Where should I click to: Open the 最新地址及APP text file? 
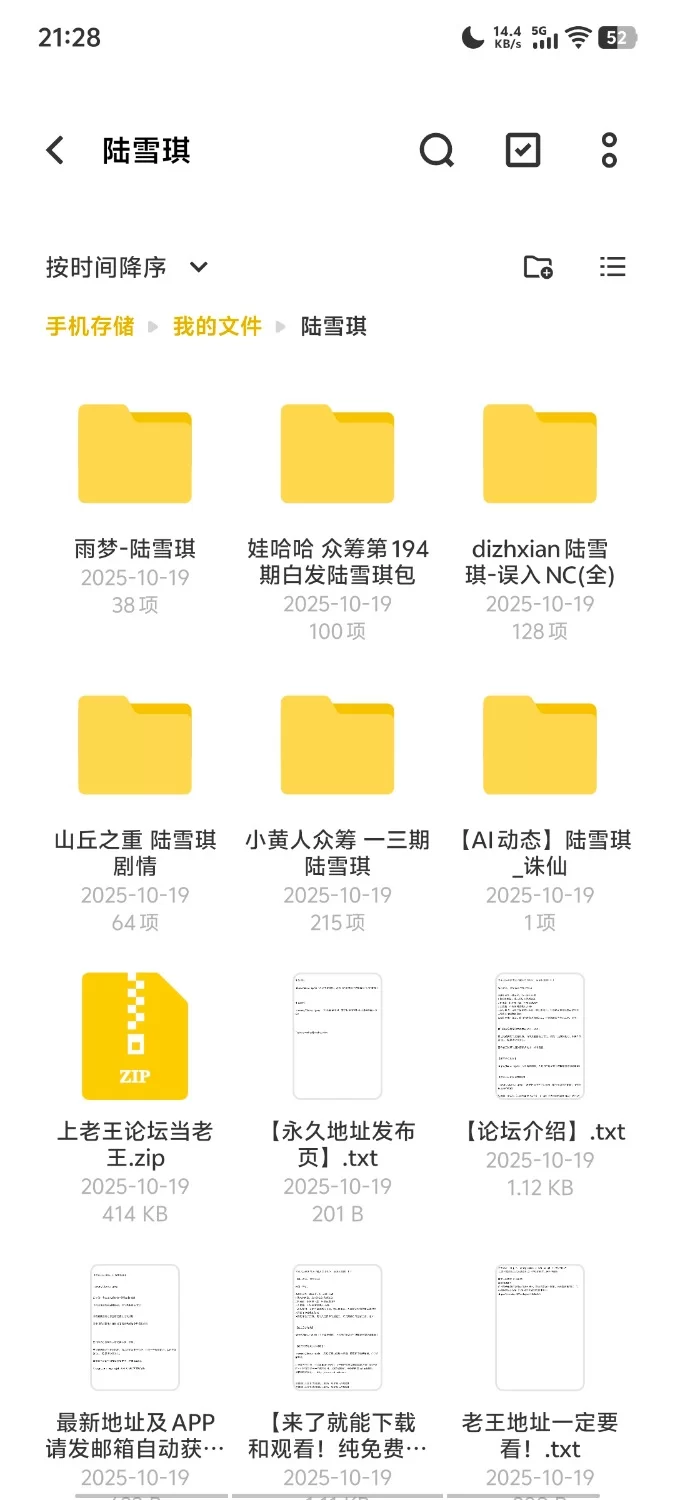(x=135, y=1328)
